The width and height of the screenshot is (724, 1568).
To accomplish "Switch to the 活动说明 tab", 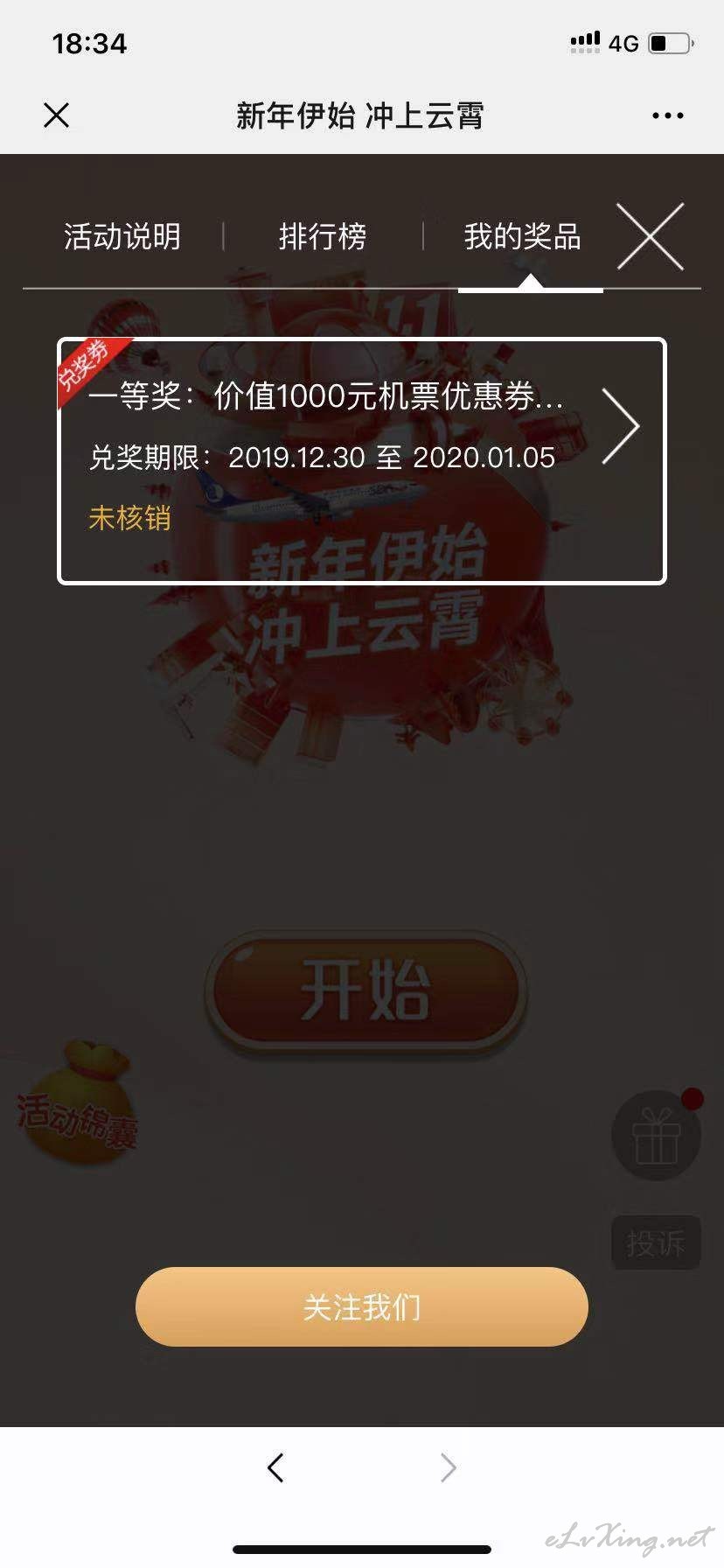I will click(122, 236).
